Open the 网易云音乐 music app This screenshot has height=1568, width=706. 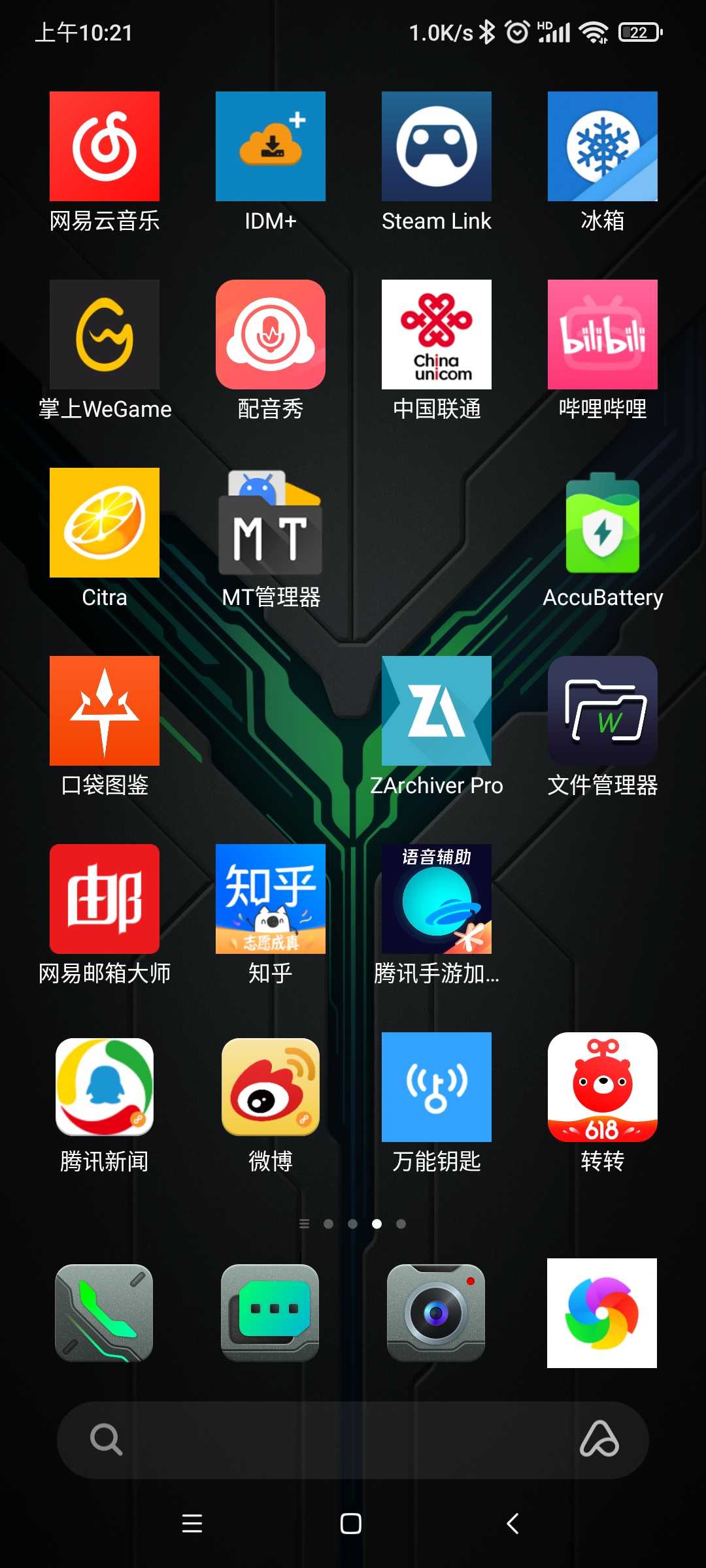click(105, 146)
